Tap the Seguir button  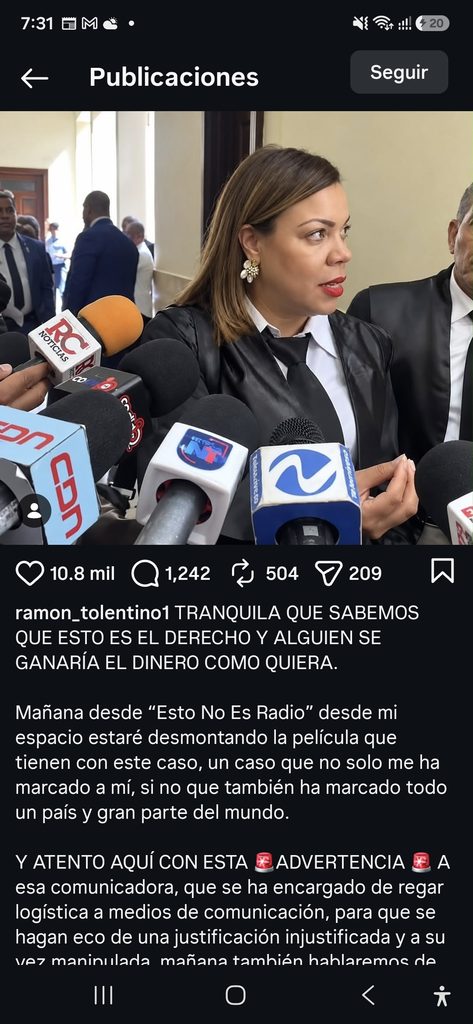(x=399, y=72)
